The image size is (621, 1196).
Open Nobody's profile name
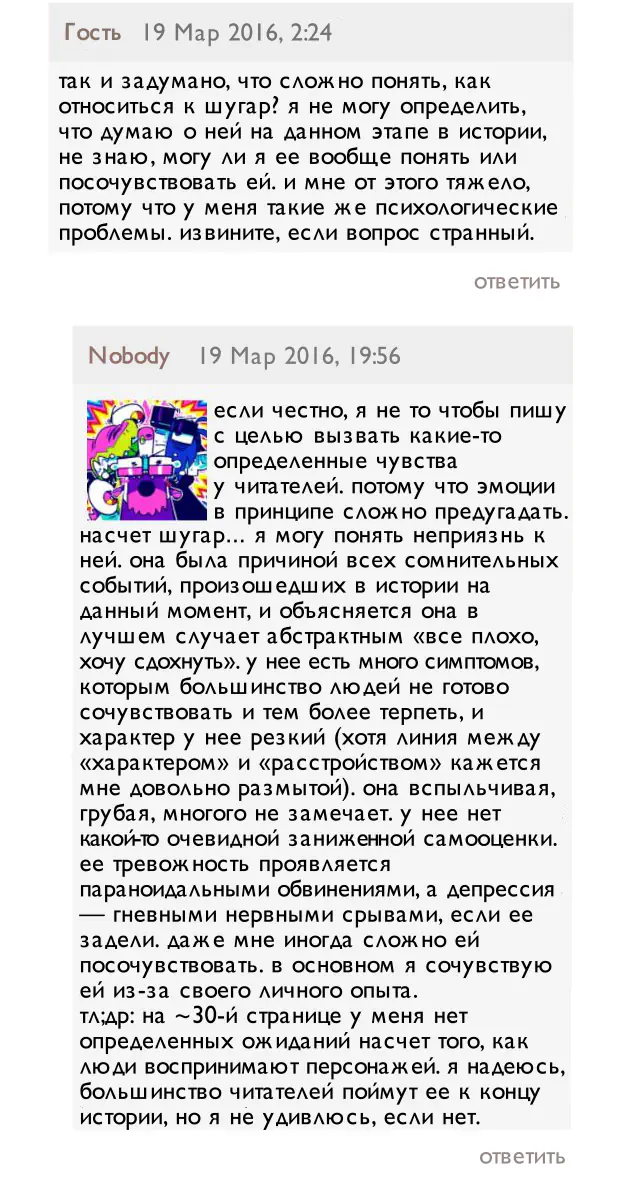click(x=129, y=356)
